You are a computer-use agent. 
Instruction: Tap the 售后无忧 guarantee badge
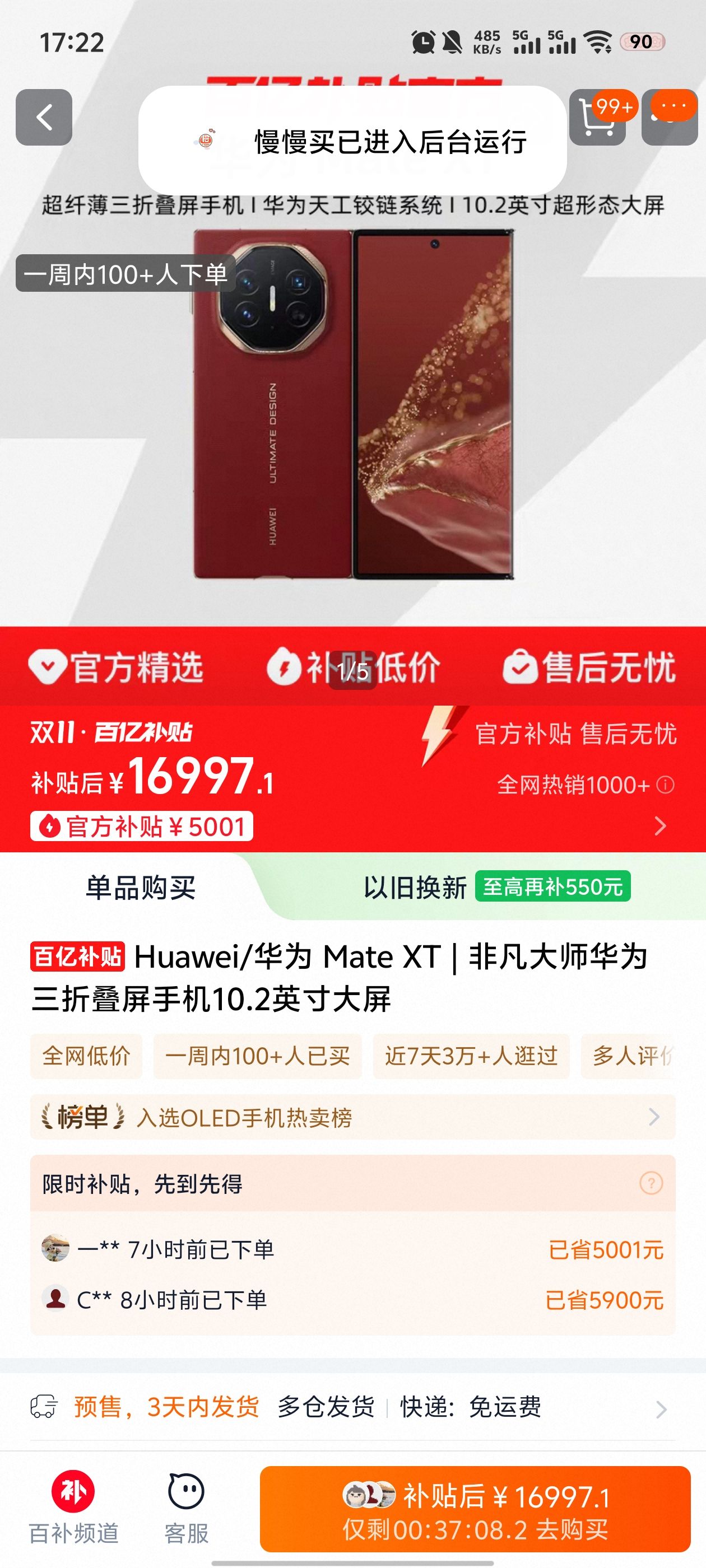click(x=592, y=668)
